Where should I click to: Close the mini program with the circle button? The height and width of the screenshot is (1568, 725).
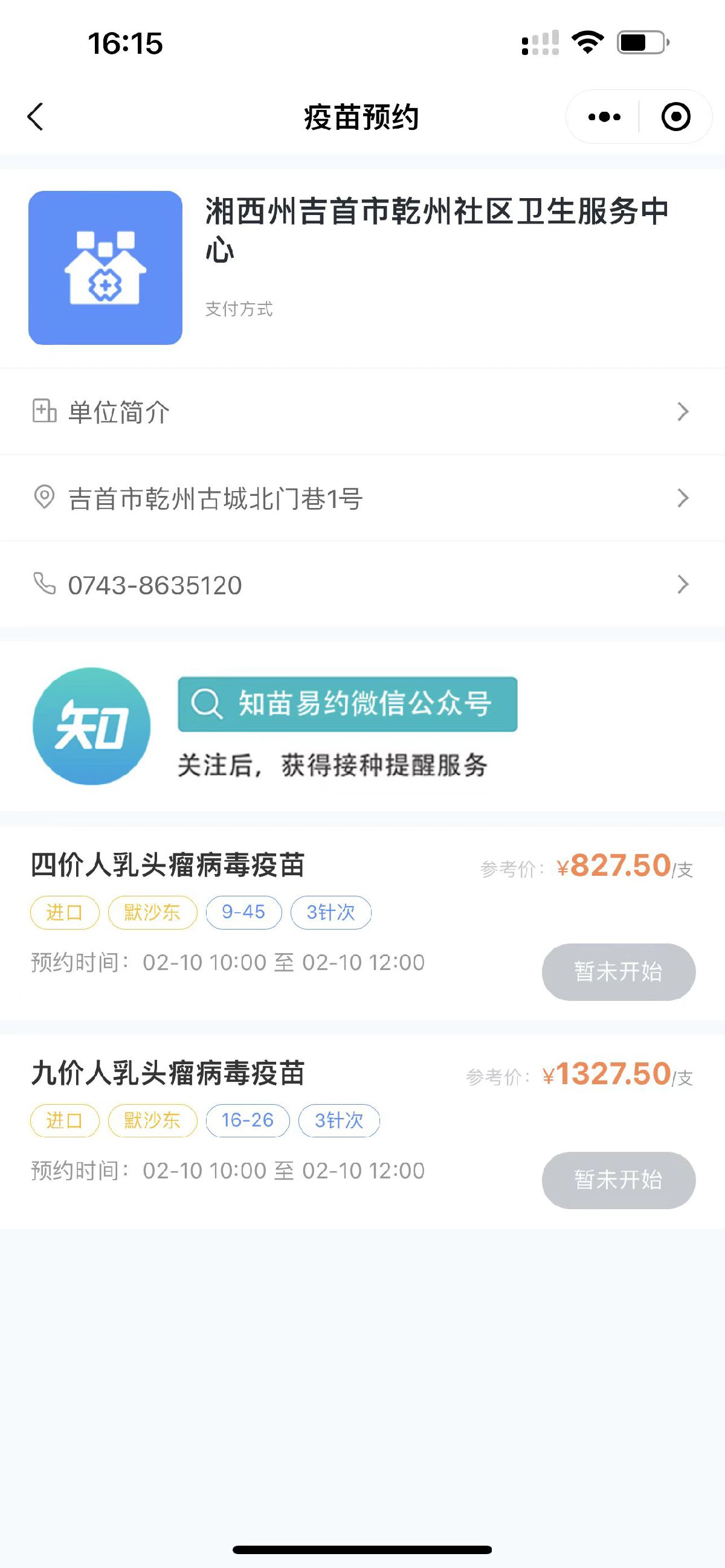[x=675, y=116]
